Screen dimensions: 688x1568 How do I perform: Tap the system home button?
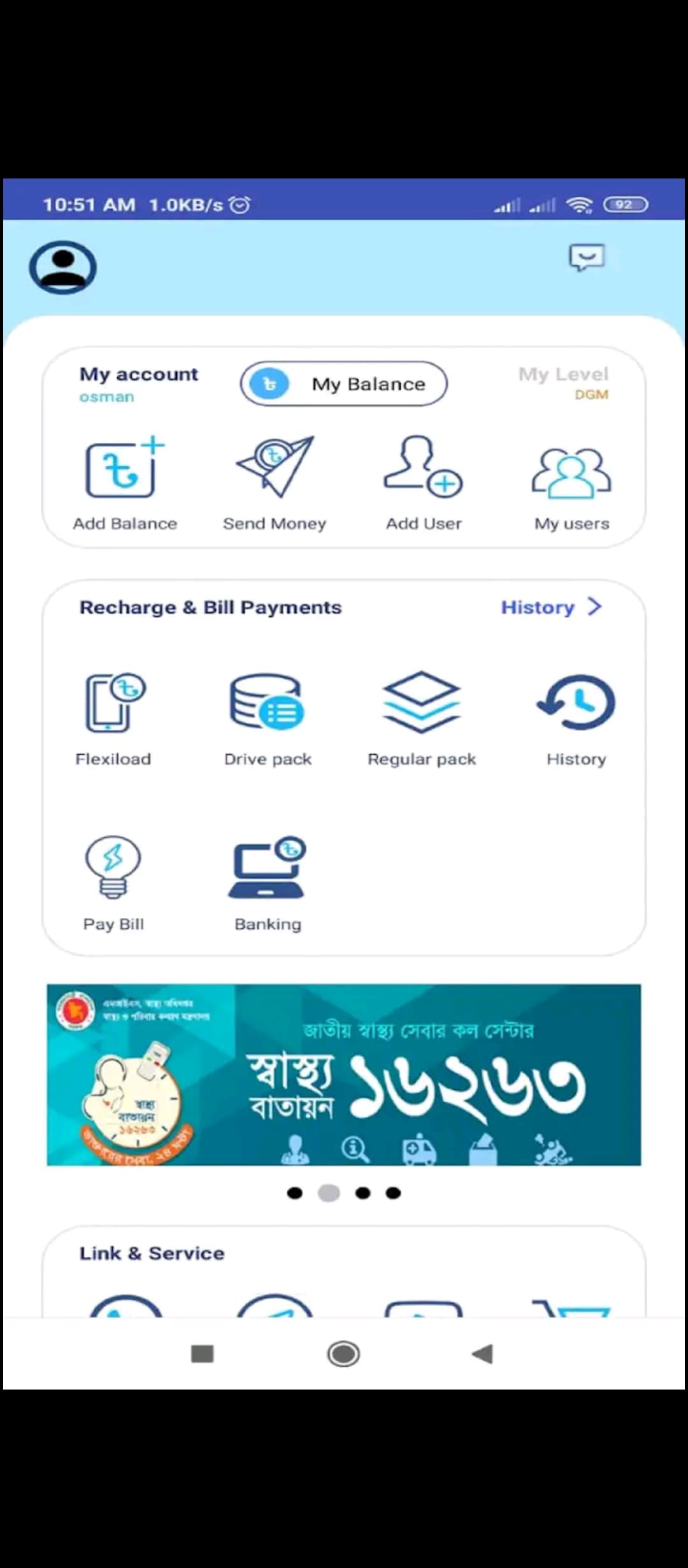click(343, 1353)
